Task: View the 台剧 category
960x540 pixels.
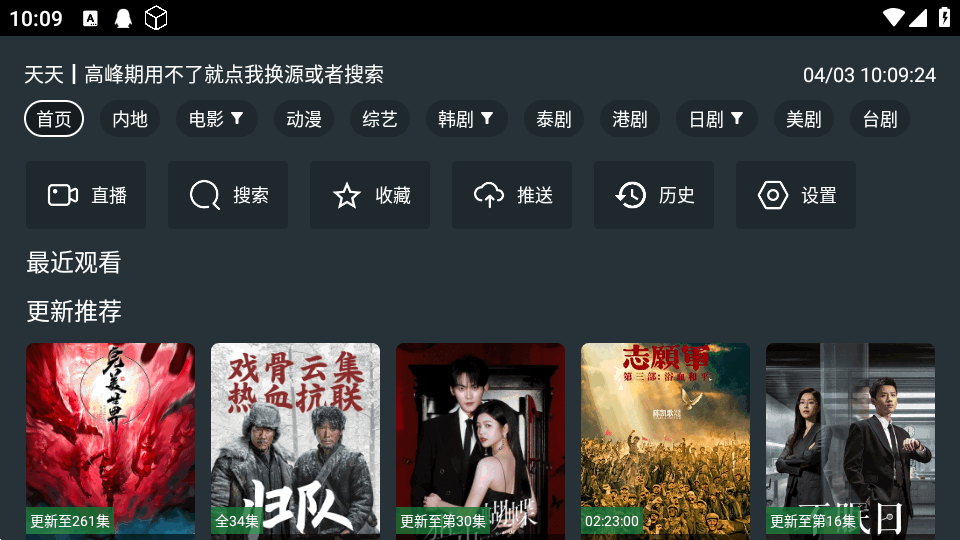Action: pos(880,119)
